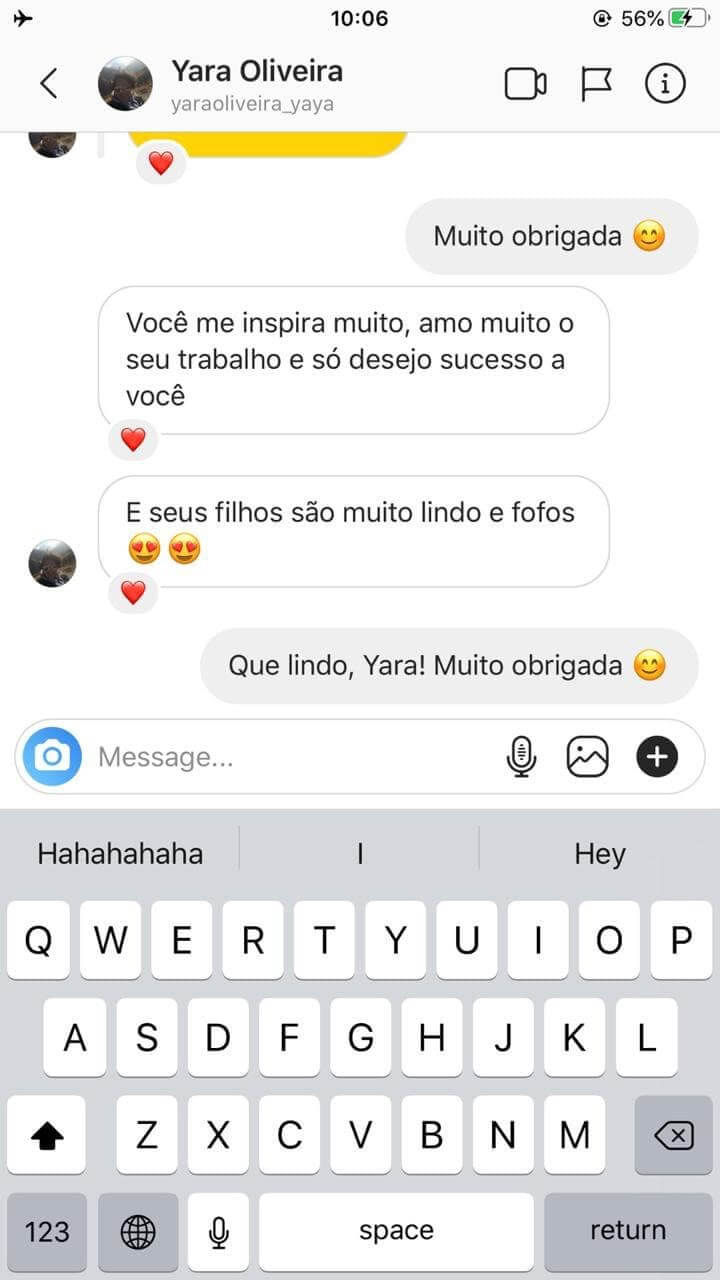Insert the suggestion "Hey"
720x1280 pixels.
[x=599, y=854]
